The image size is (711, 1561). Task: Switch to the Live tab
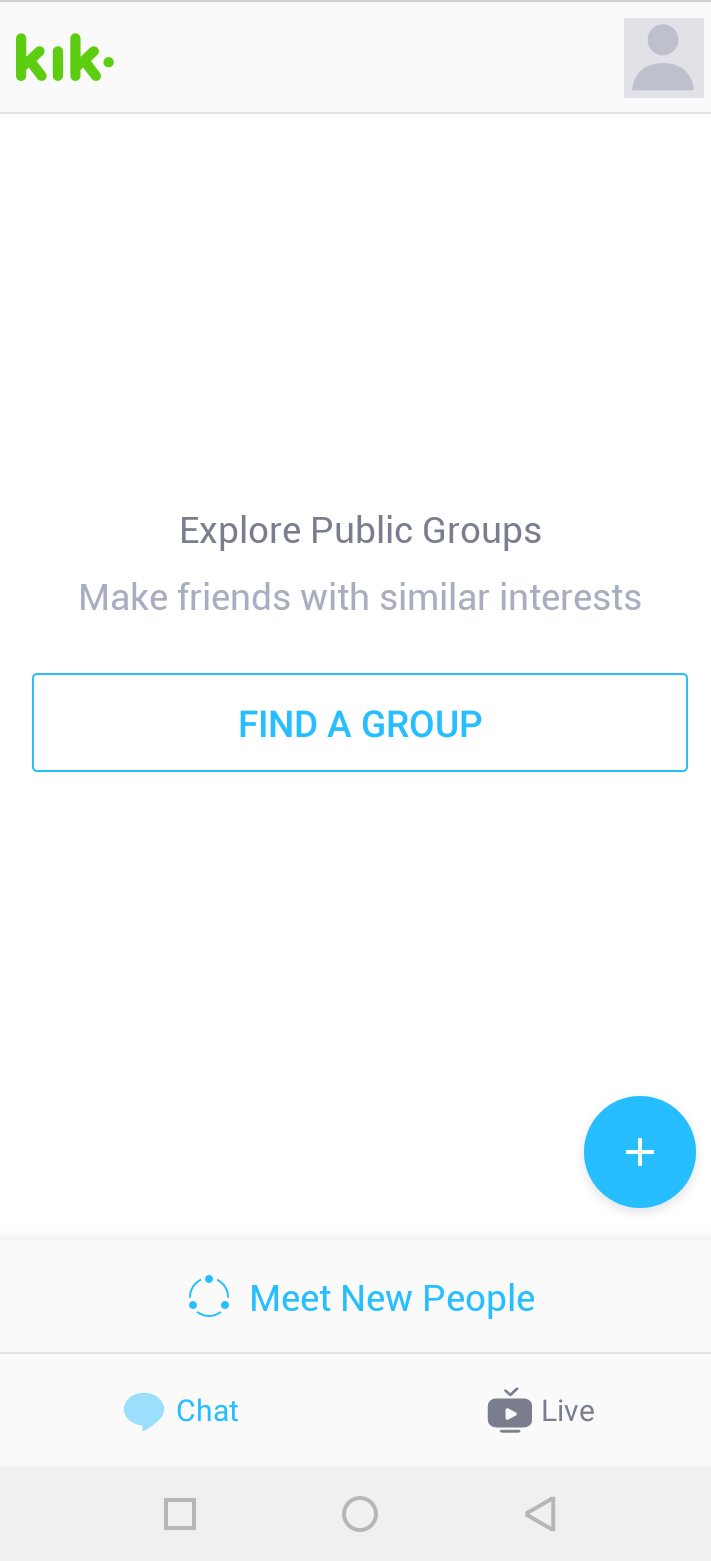point(540,1411)
